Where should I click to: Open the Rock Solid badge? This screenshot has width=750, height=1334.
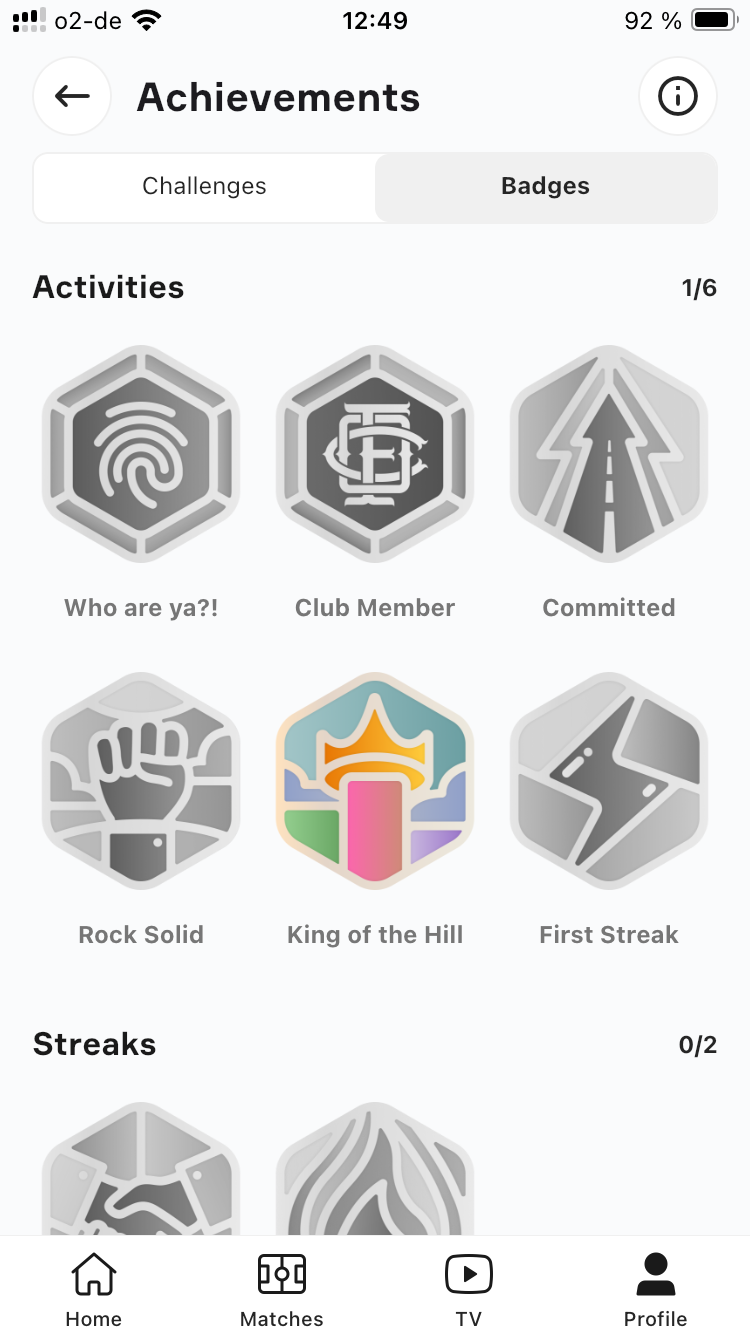(140, 782)
